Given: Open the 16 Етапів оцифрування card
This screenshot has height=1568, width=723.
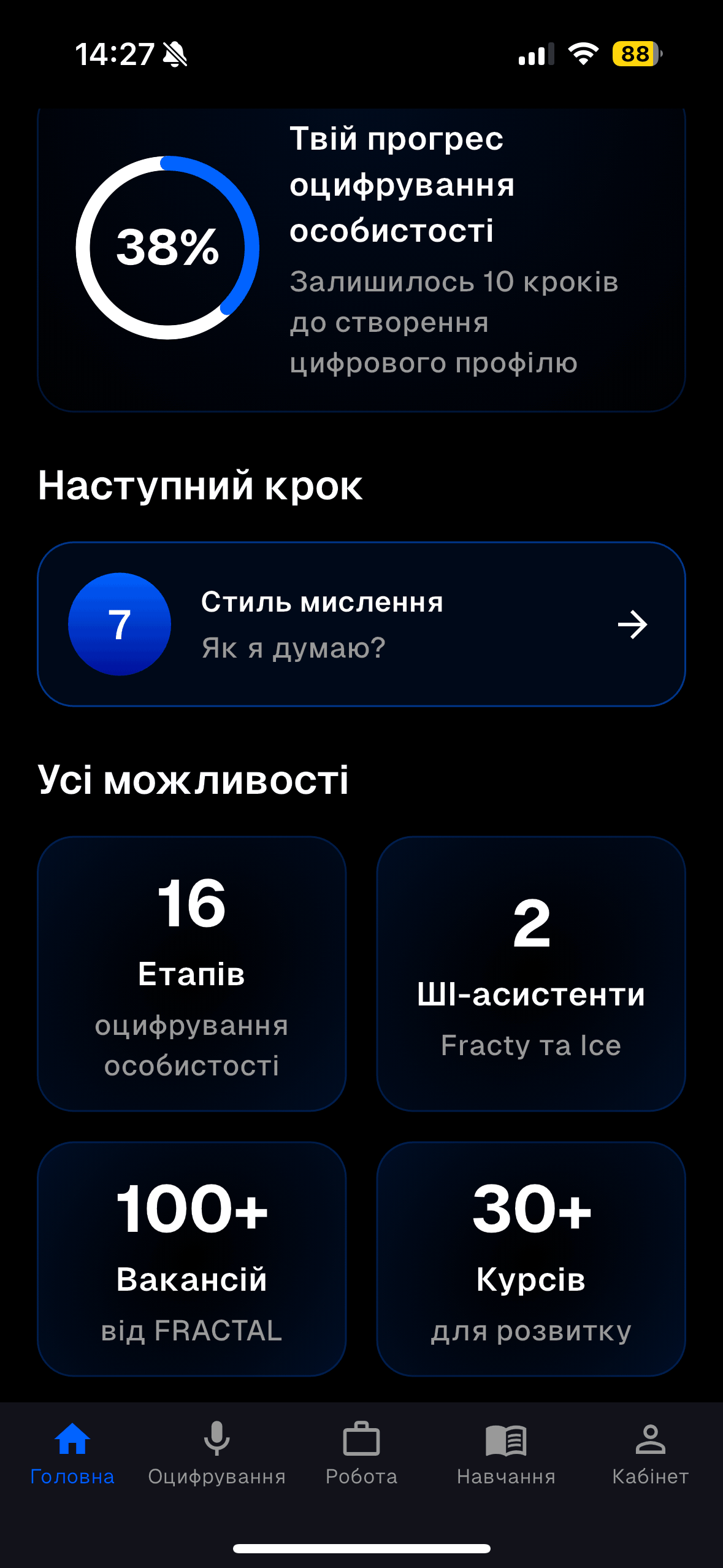Looking at the screenshot, I should point(191,974).
